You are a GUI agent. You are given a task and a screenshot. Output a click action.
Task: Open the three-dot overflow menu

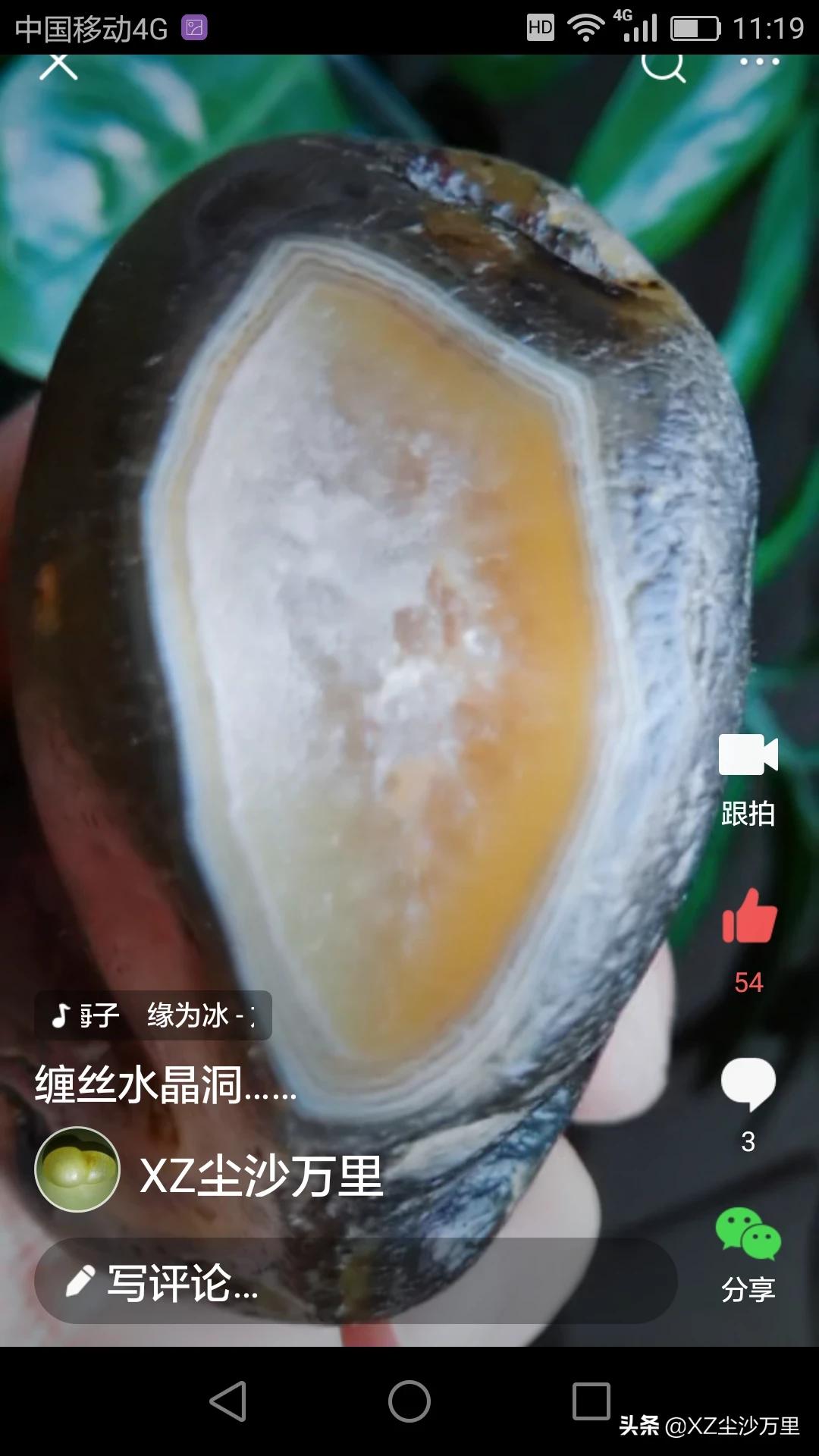tap(759, 62)
